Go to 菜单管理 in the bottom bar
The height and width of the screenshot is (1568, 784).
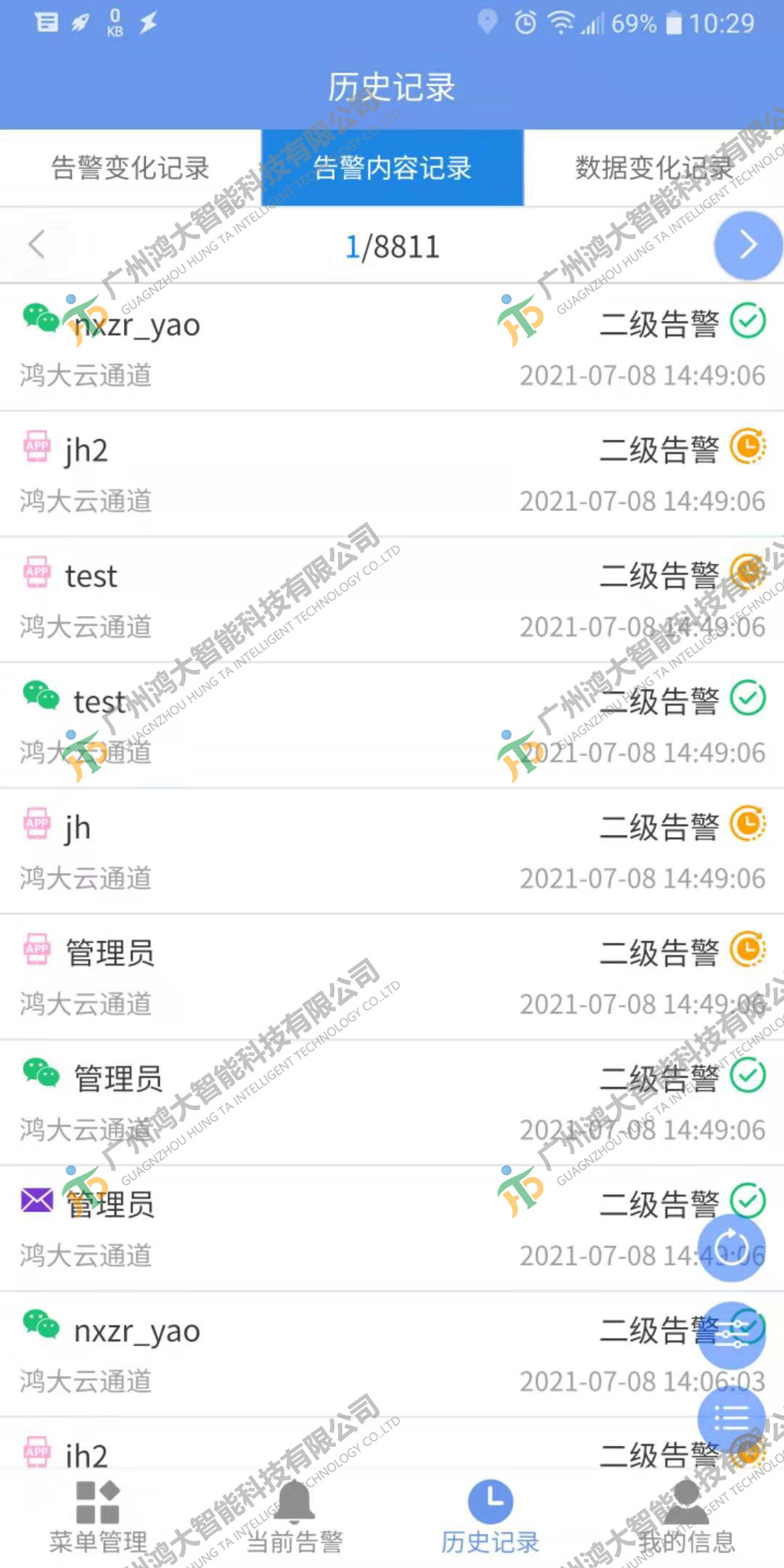(x=98, y=1518)
